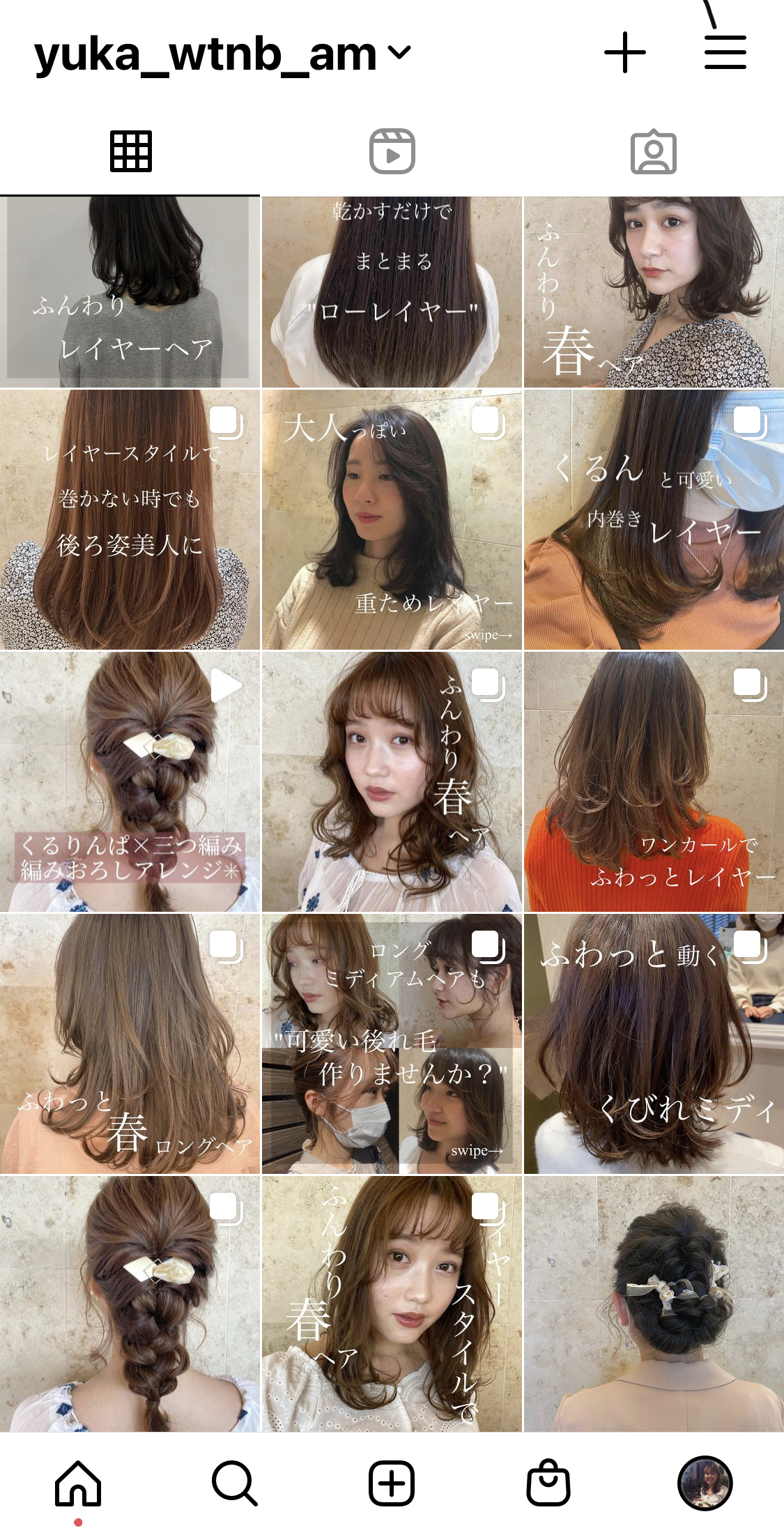Open the 後ろ姿美人に post

130,519
